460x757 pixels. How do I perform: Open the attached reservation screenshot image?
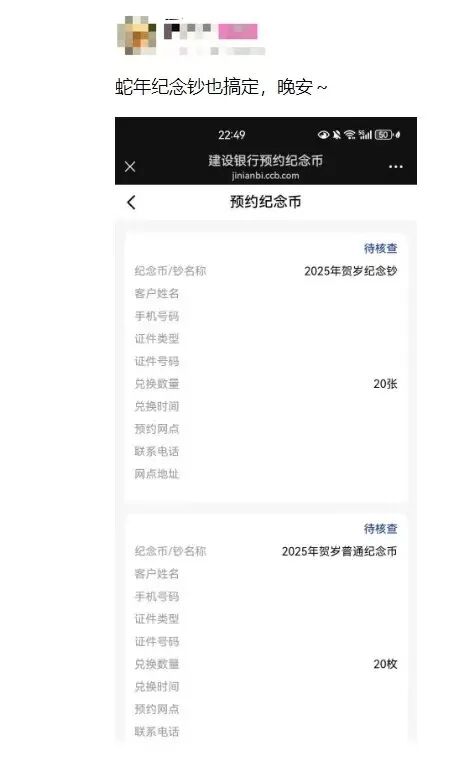[265, 430]
